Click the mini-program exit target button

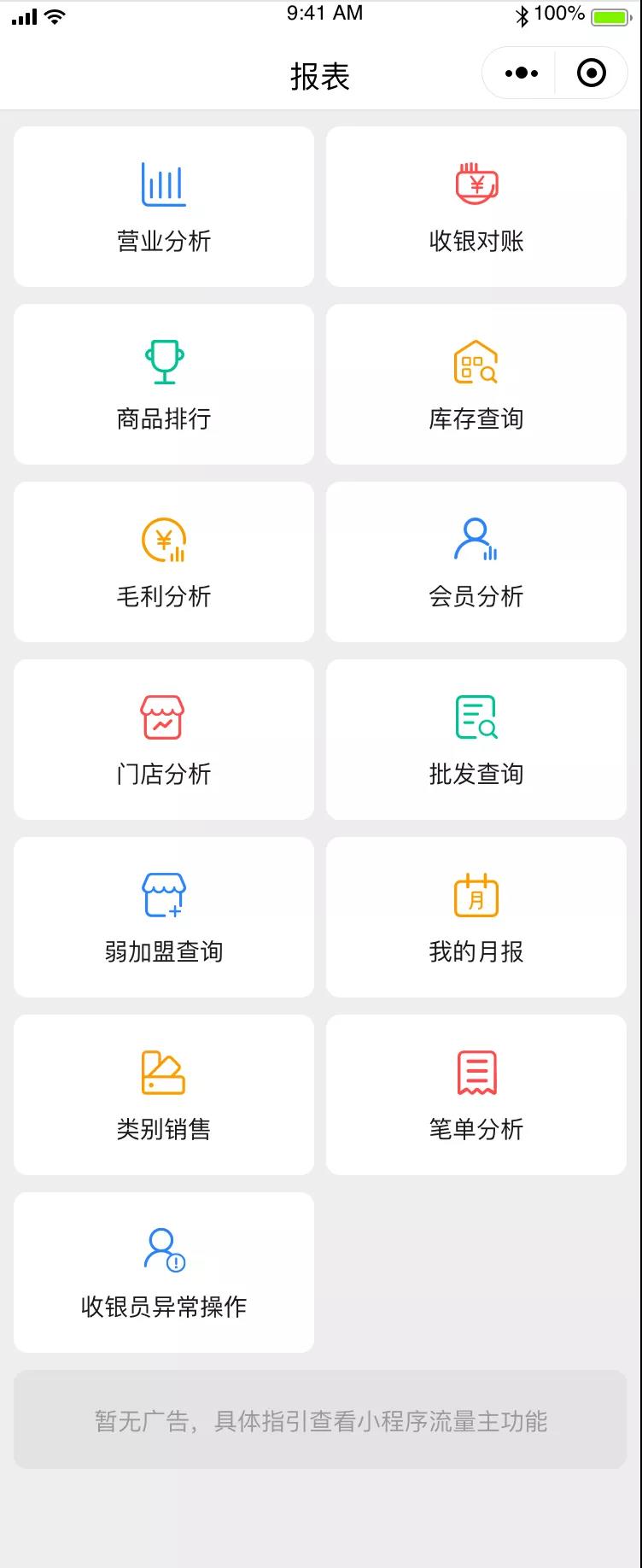[590, 73]
